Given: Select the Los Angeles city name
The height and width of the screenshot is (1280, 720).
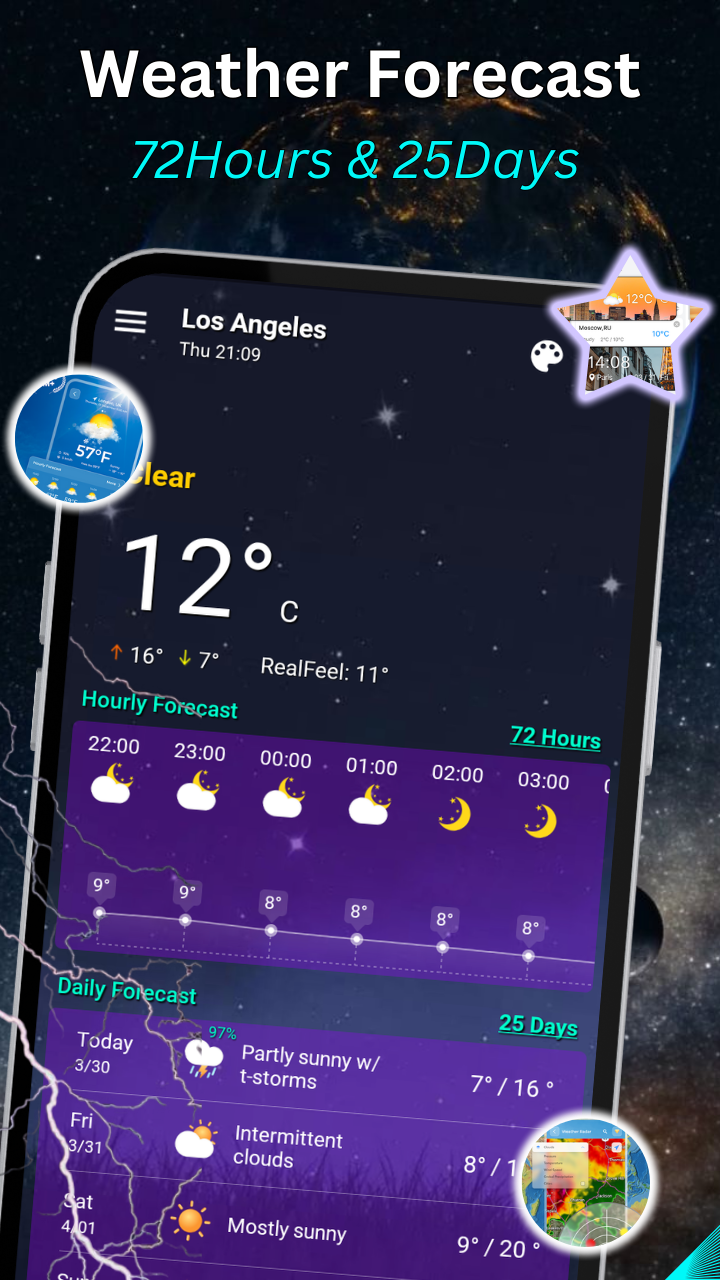Looking at the screenshot, I should click(x=253, y=323).
